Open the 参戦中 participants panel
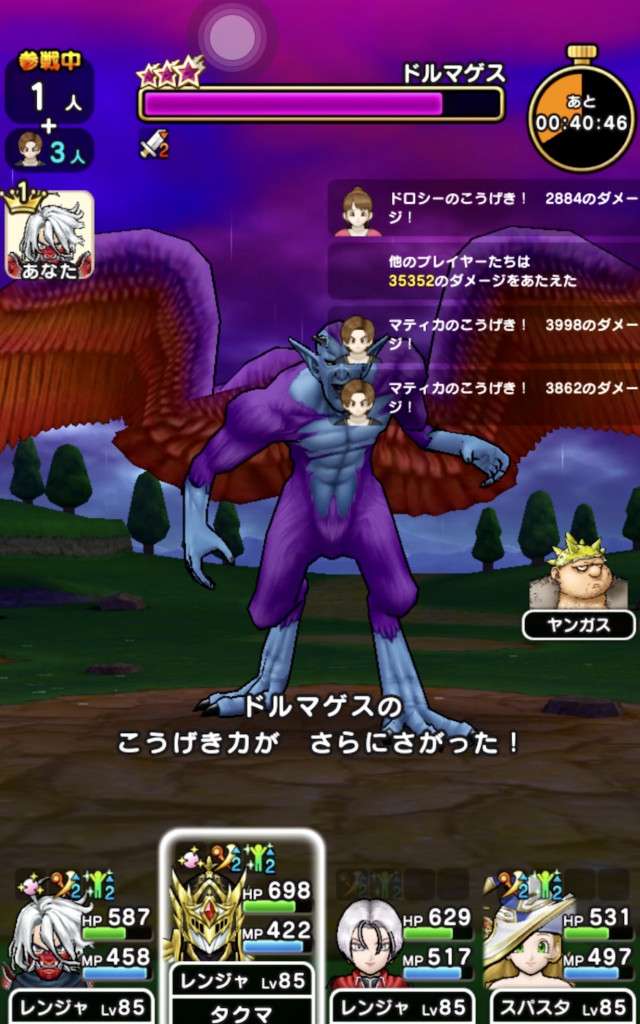 click(49, 110)
